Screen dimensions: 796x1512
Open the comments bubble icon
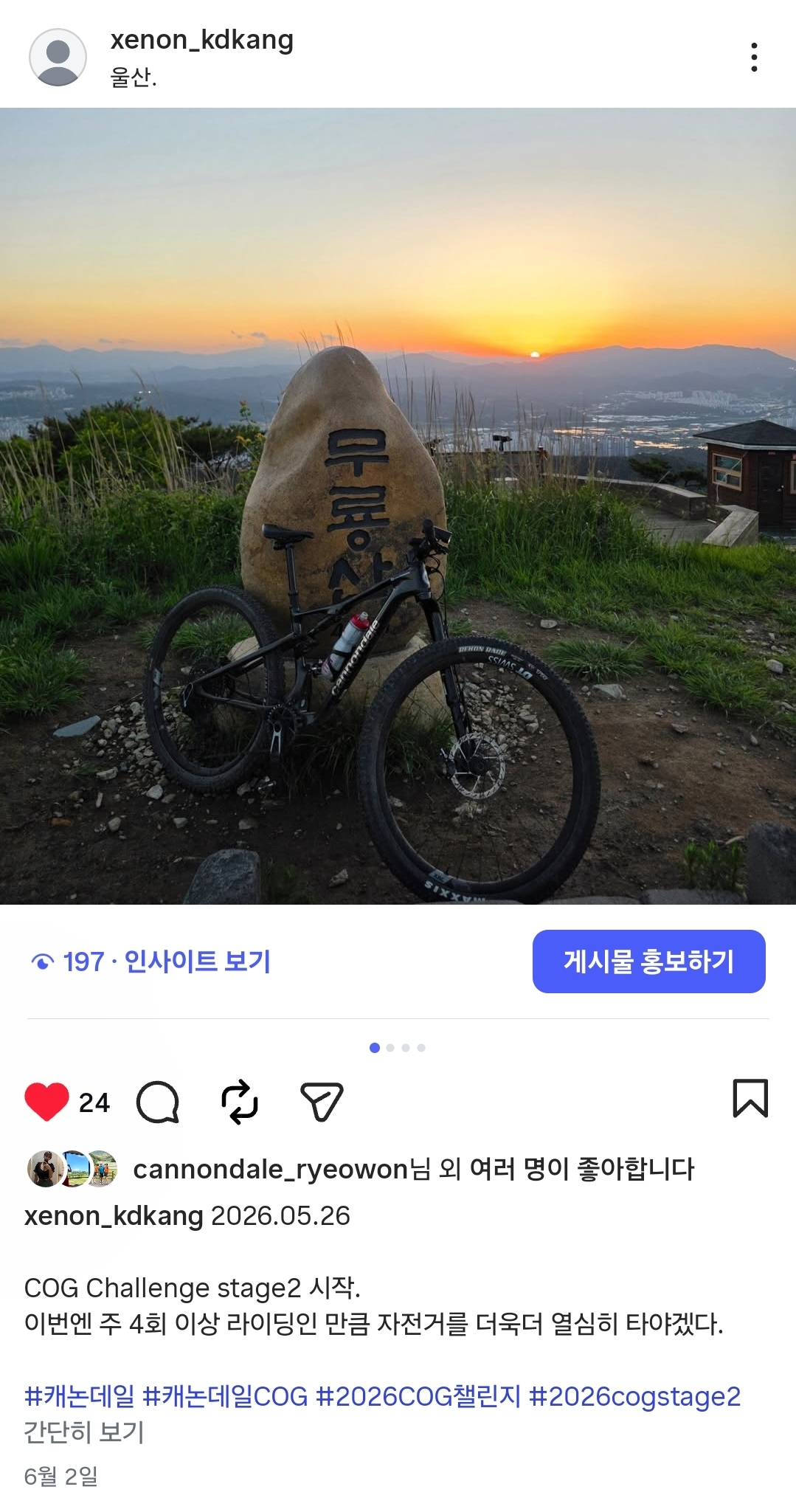coord(158,1102)
